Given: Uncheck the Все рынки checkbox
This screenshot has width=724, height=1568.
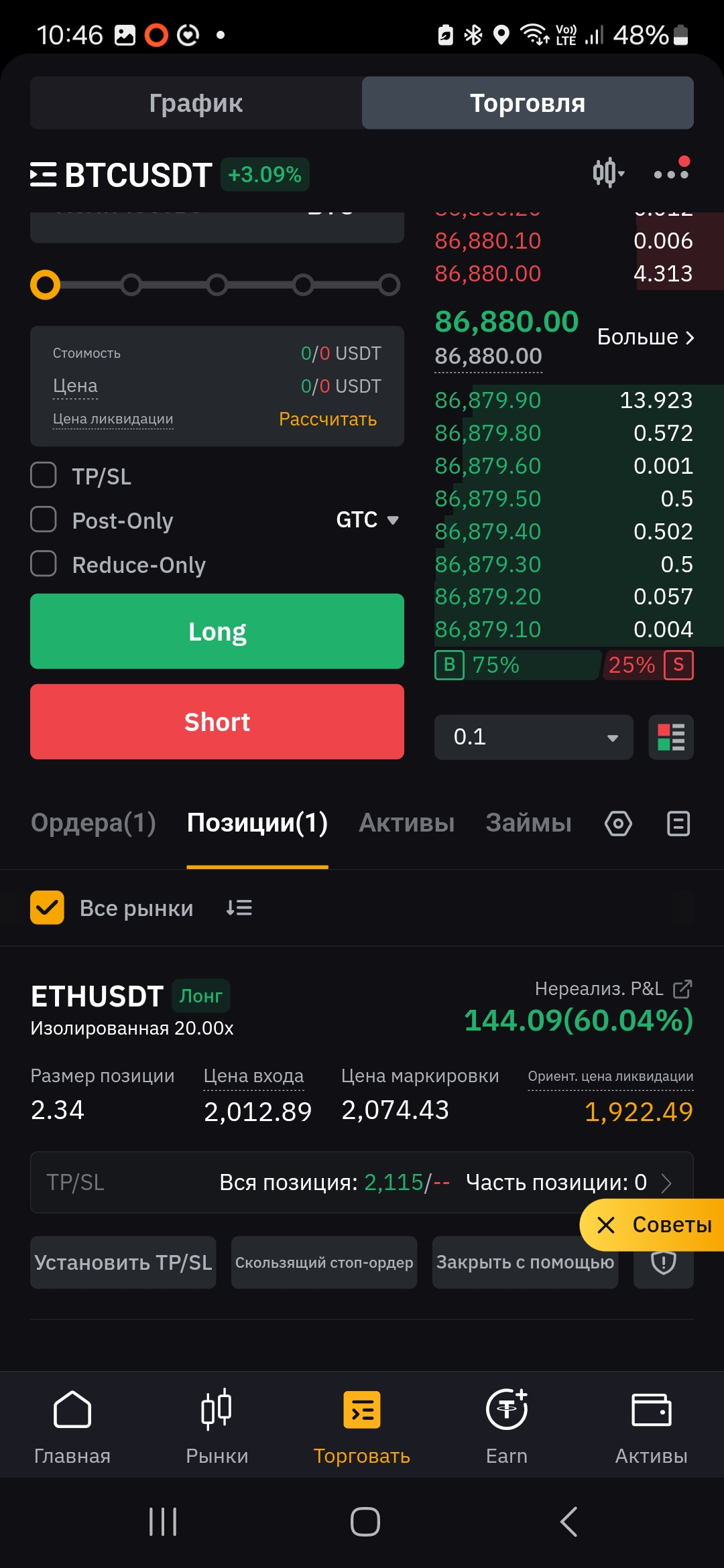Looking at the screenshot, I should [x=47, y=907].
